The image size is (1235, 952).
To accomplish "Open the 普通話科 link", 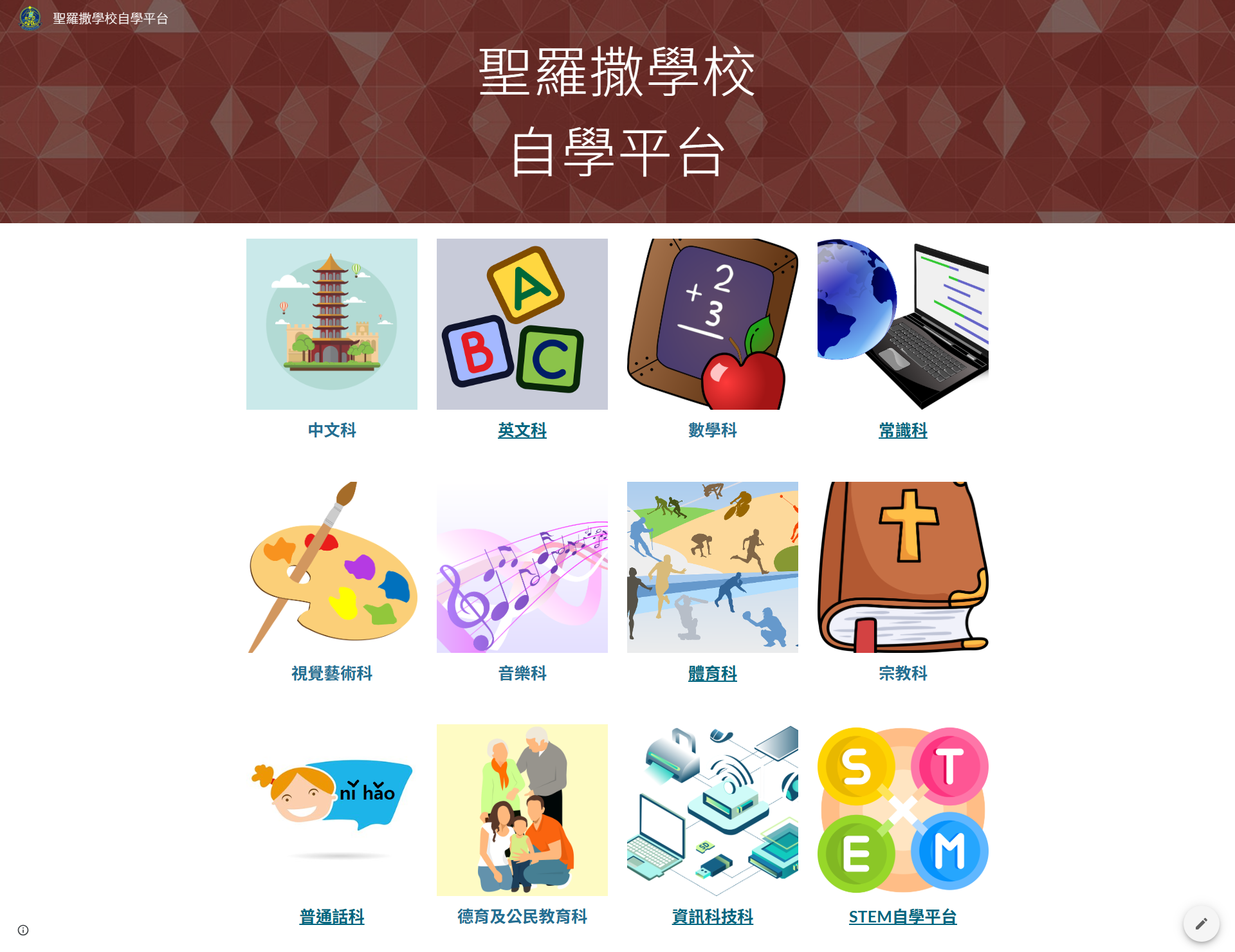I will [332, 917].
